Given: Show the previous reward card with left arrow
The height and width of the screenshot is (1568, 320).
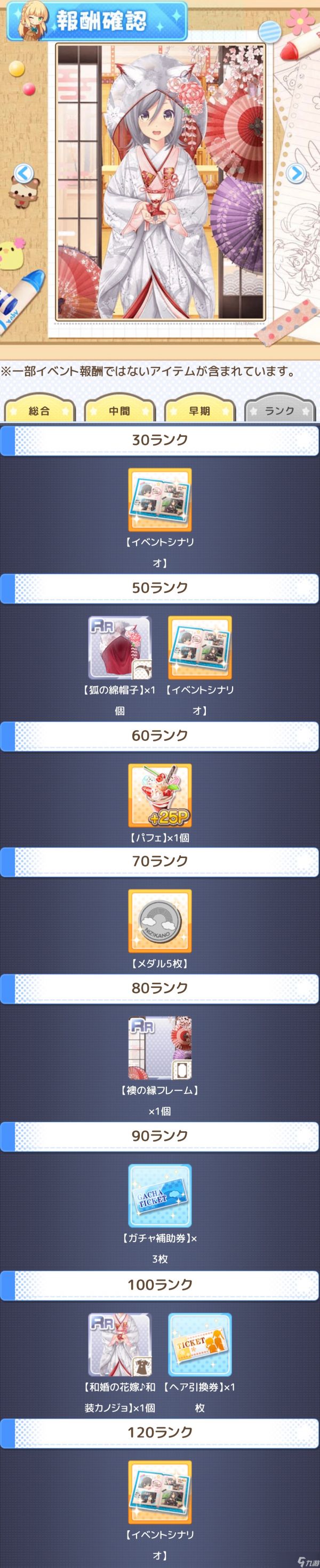Looking at the screenshot, I should point(23,174).
